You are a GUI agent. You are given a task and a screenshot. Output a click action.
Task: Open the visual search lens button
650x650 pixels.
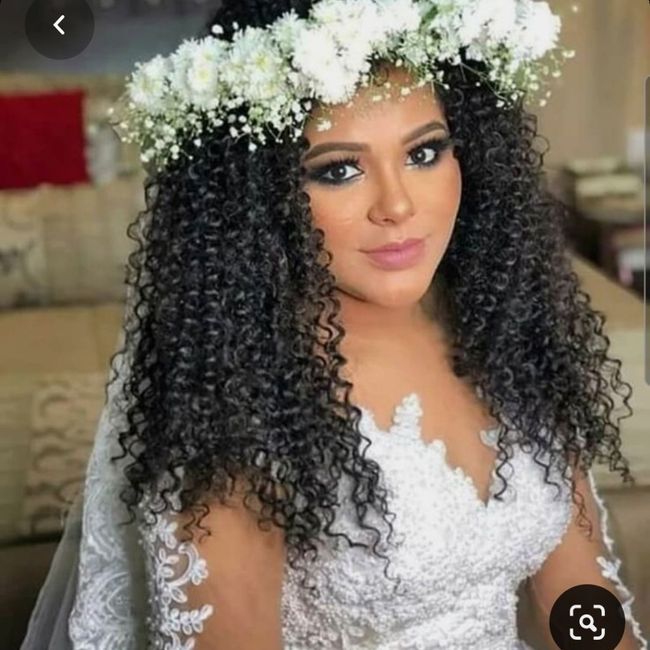point(587,622)
